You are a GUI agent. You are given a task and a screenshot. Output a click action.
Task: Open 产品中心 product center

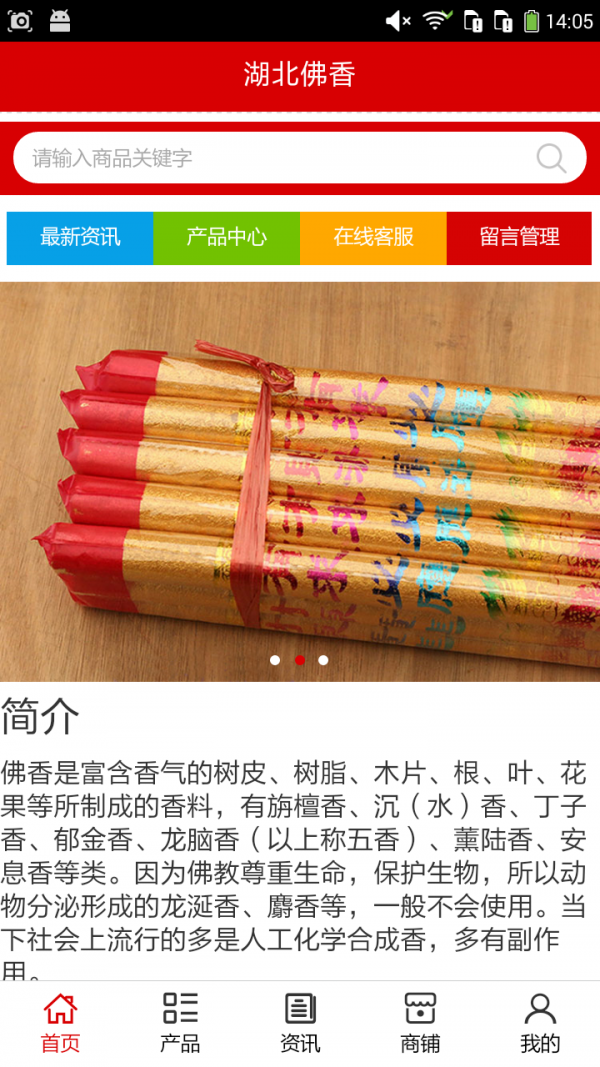[226, 238]
